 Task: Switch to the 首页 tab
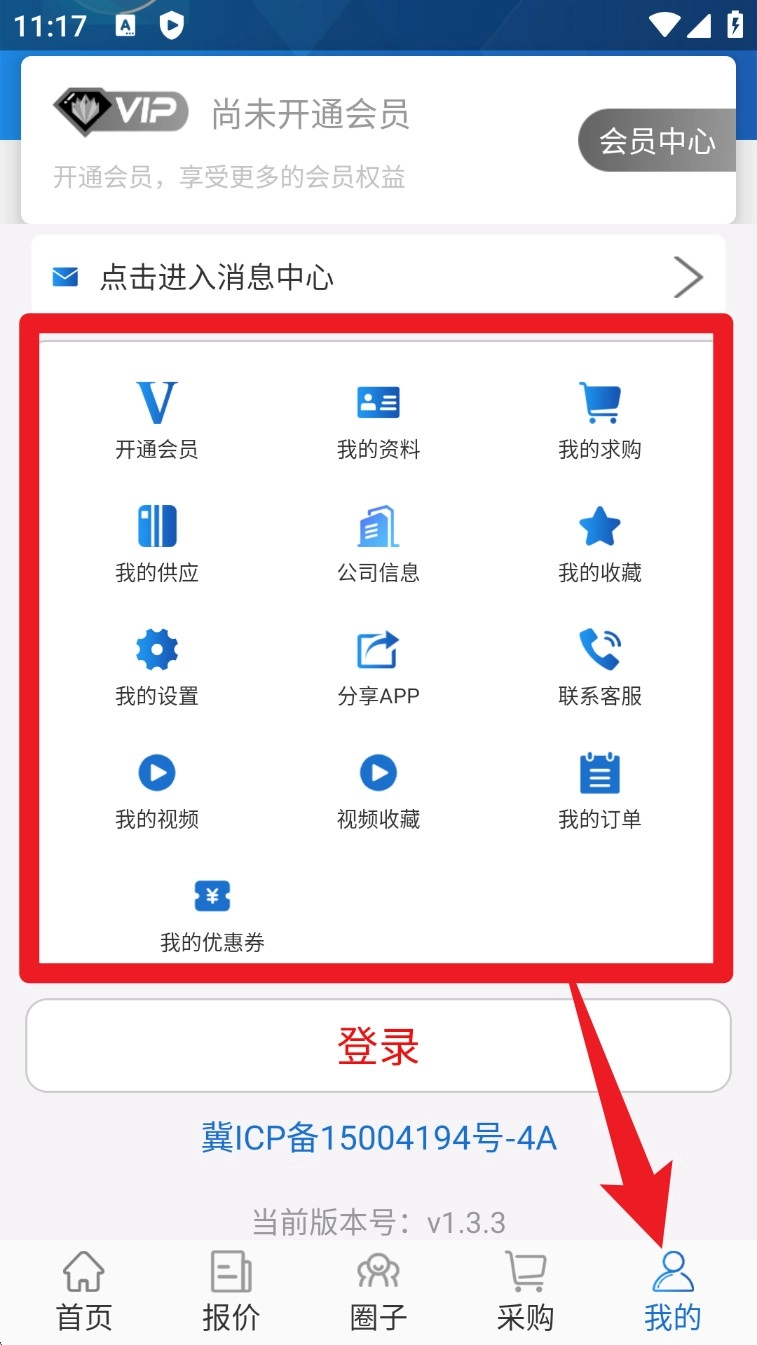(84, 1292)
